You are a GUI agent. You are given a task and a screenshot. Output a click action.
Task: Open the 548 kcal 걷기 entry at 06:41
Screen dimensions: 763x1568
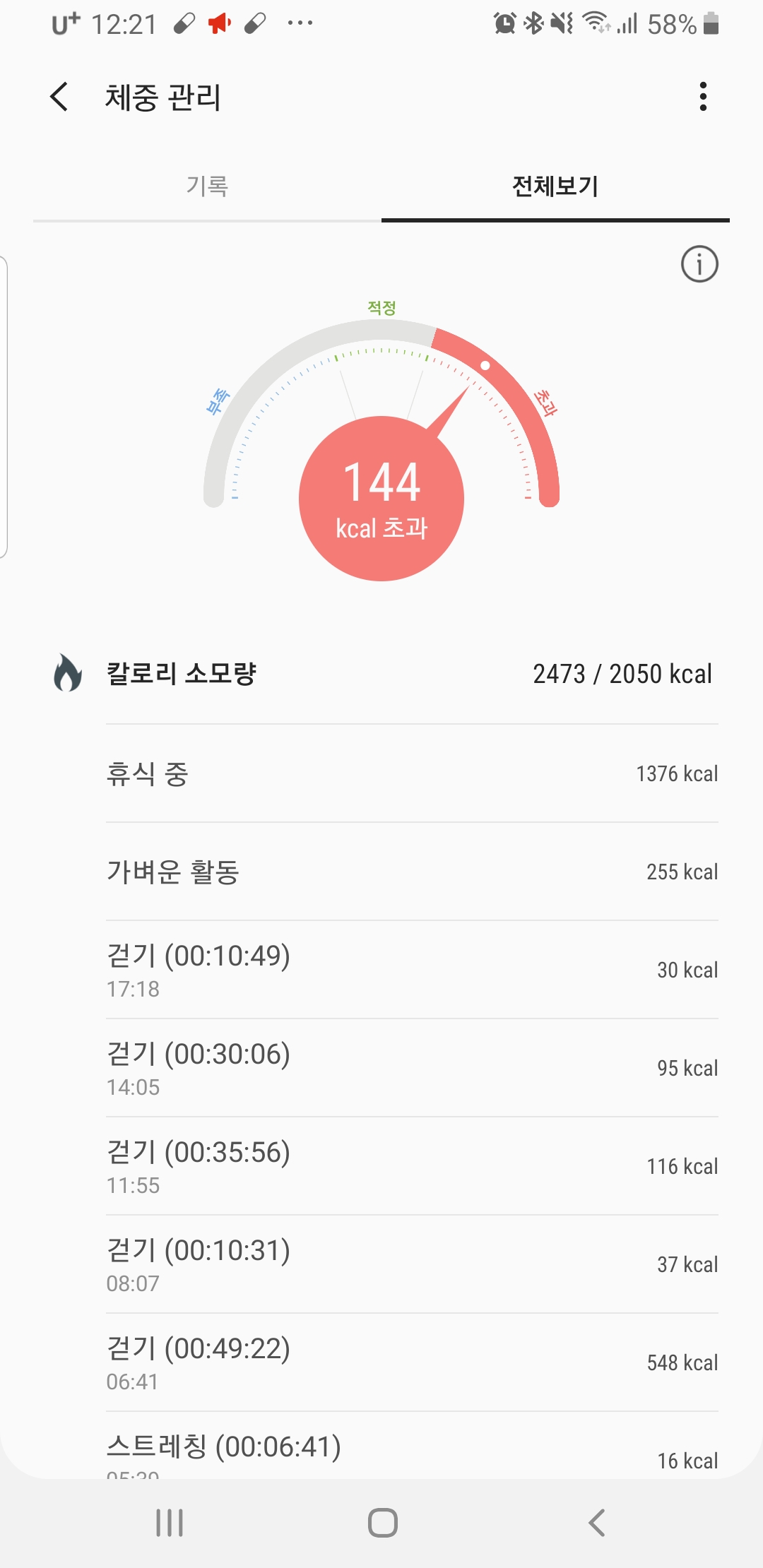[412, 1362]
